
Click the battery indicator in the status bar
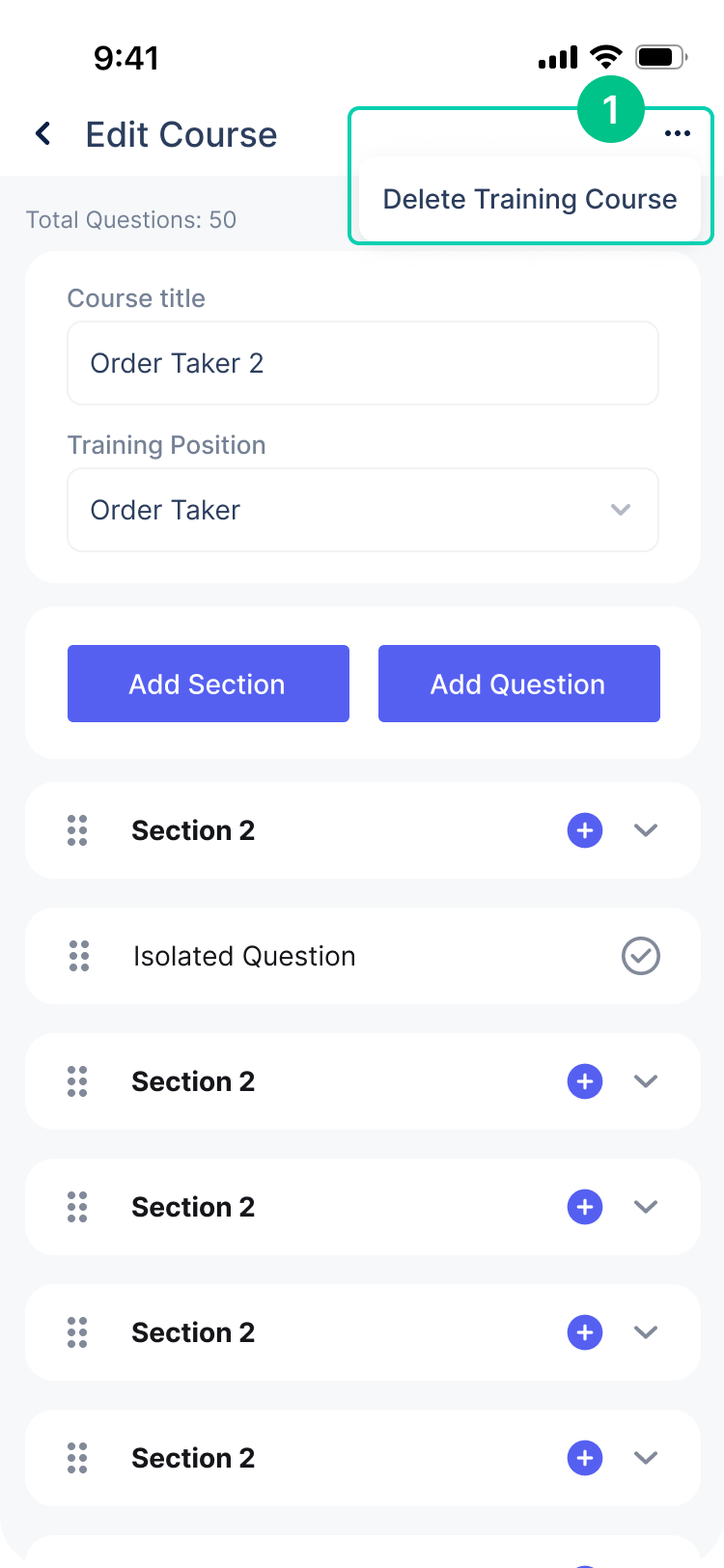[x=660, y=57]
